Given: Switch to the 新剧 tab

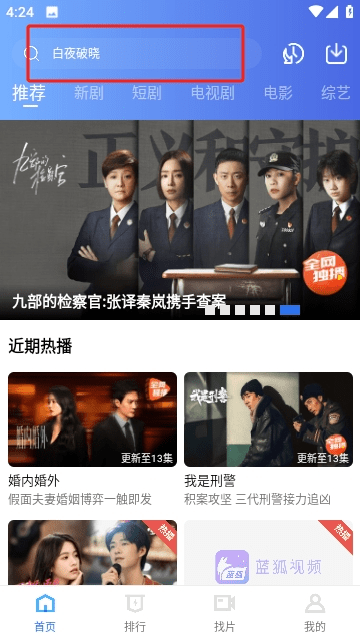Looking at the screenshot, I should click(x=89, y=93).
